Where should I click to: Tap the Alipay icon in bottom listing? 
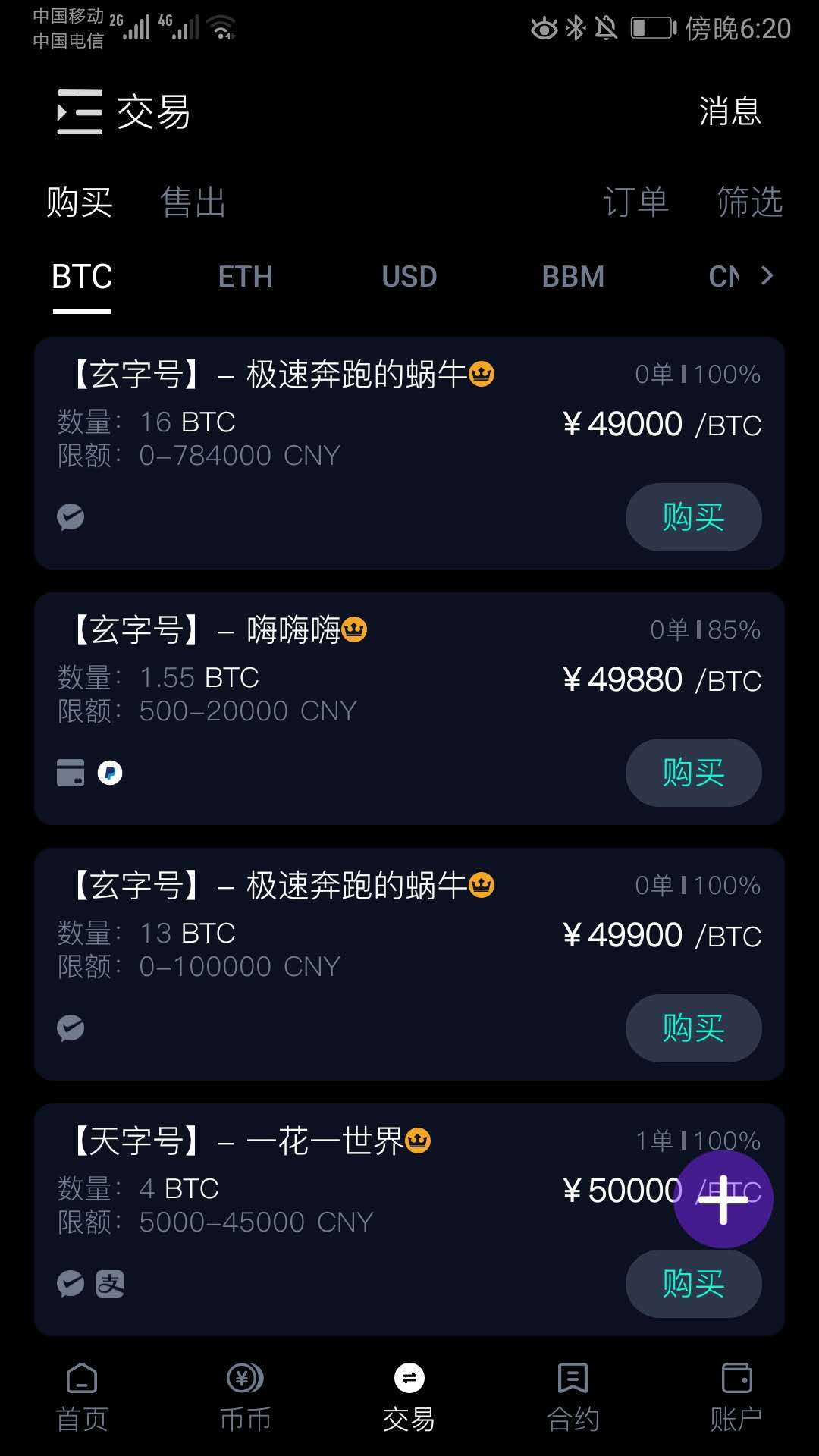click(110, 1284)
